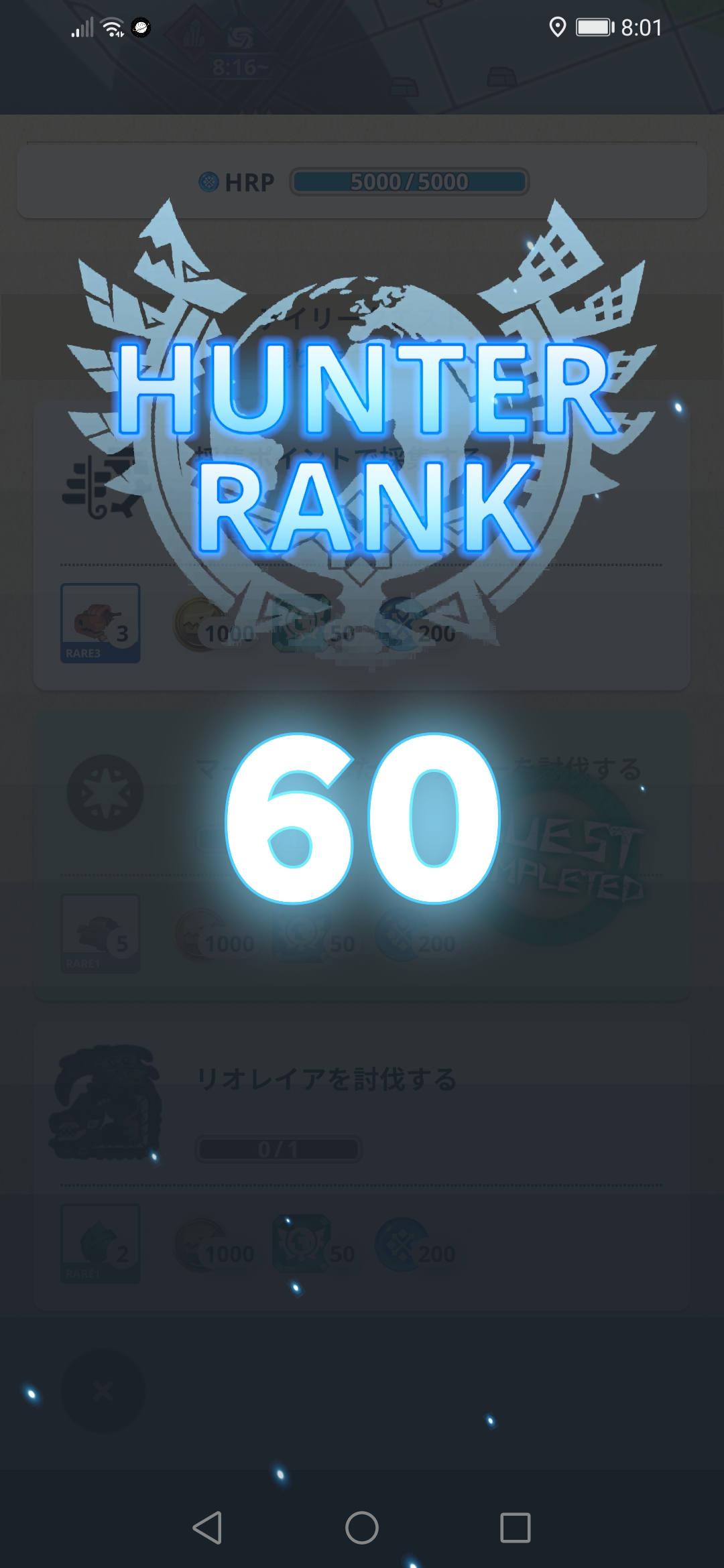Go back using the system back button
The width and height of the screenshot is (724, 1568).
pos(208,1528)
